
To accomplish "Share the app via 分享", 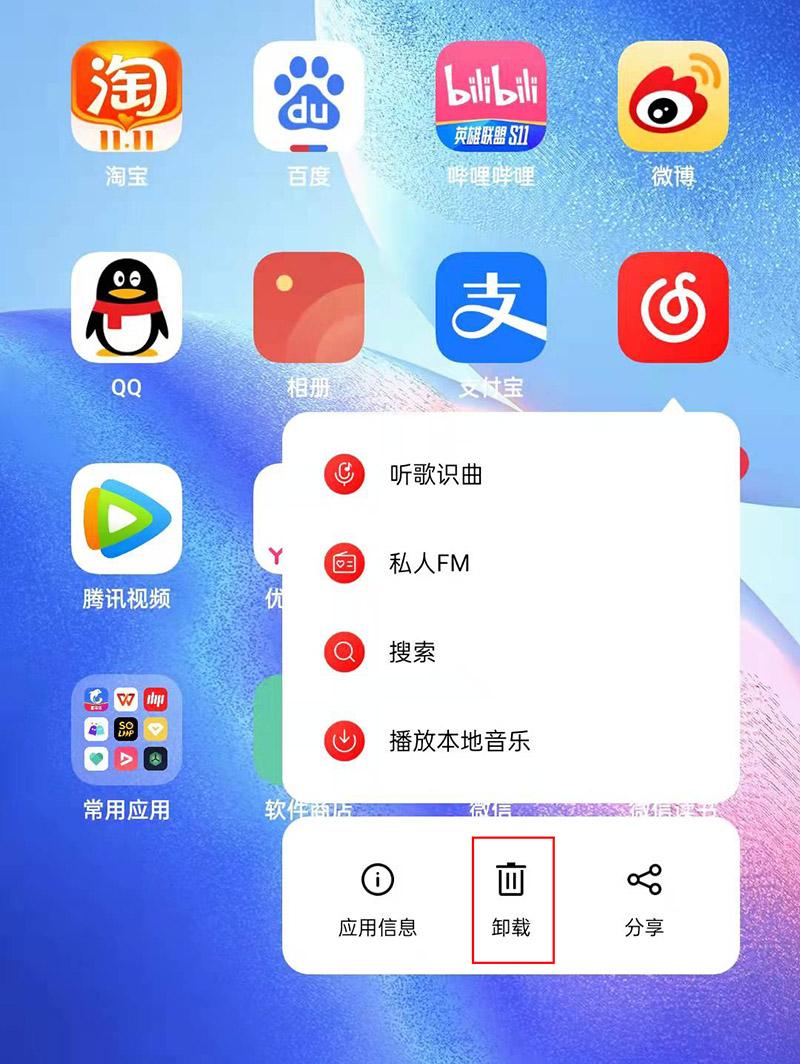I will point(644,899).
